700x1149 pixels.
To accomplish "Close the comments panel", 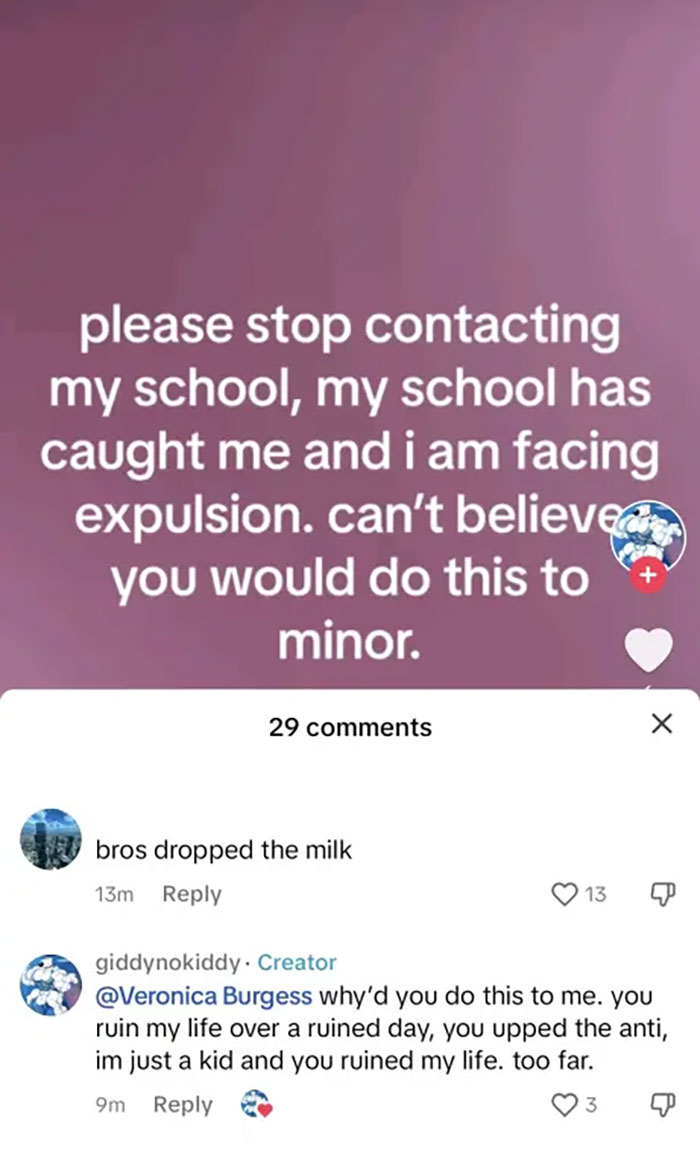I will pos(661,724).
